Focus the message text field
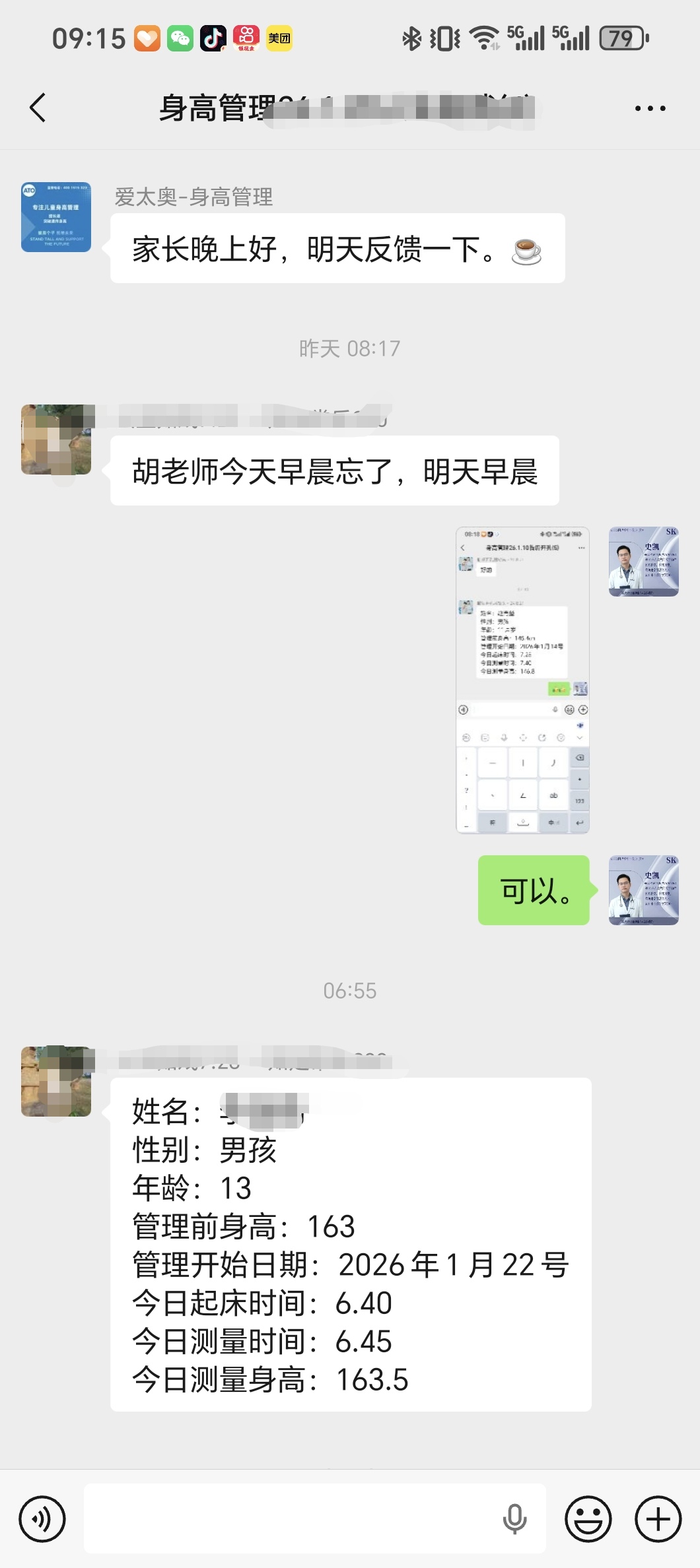700x1568 pixels. click(291, 1519)
